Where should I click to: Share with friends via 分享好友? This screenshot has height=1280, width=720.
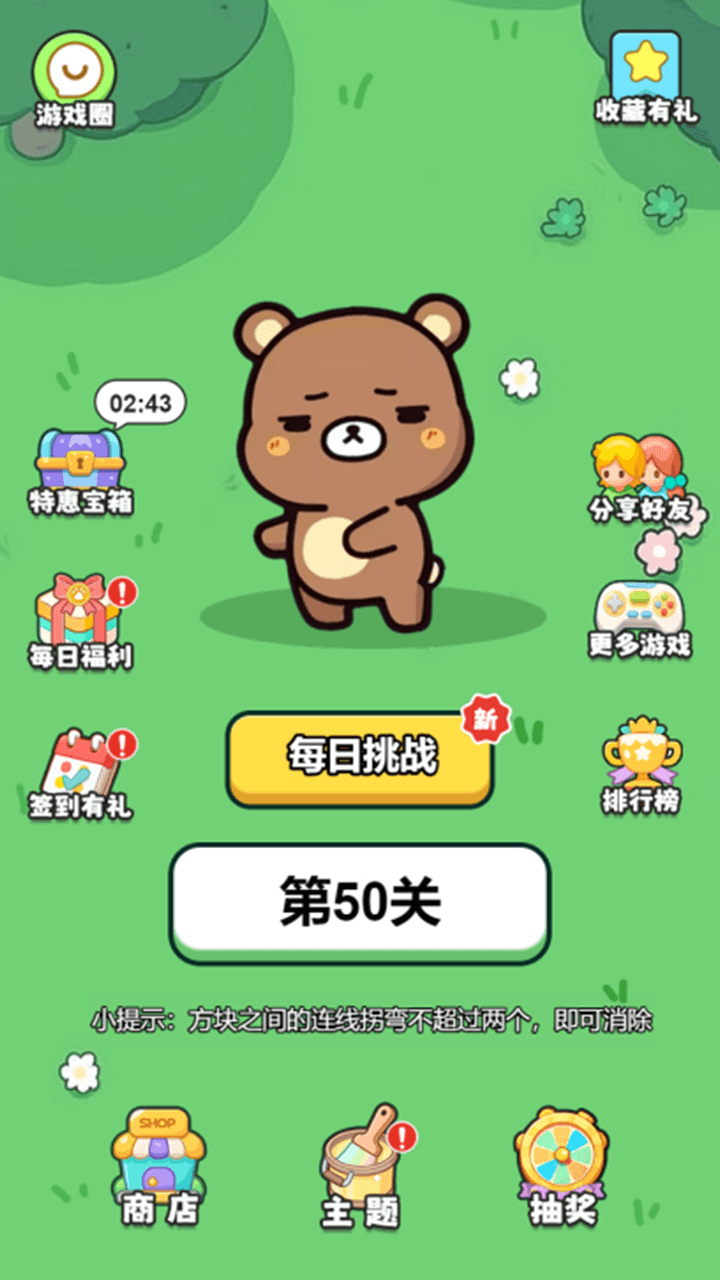(x=638, y=477)
